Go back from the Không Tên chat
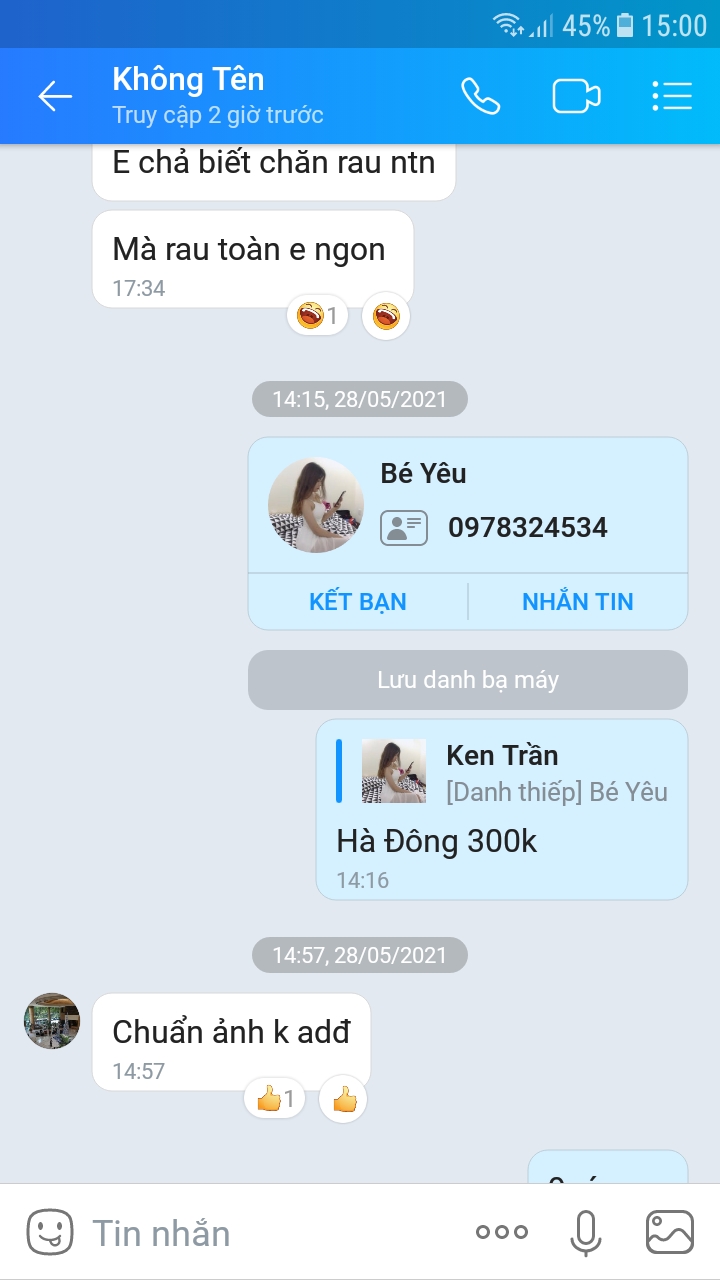 tap(54, 96)
